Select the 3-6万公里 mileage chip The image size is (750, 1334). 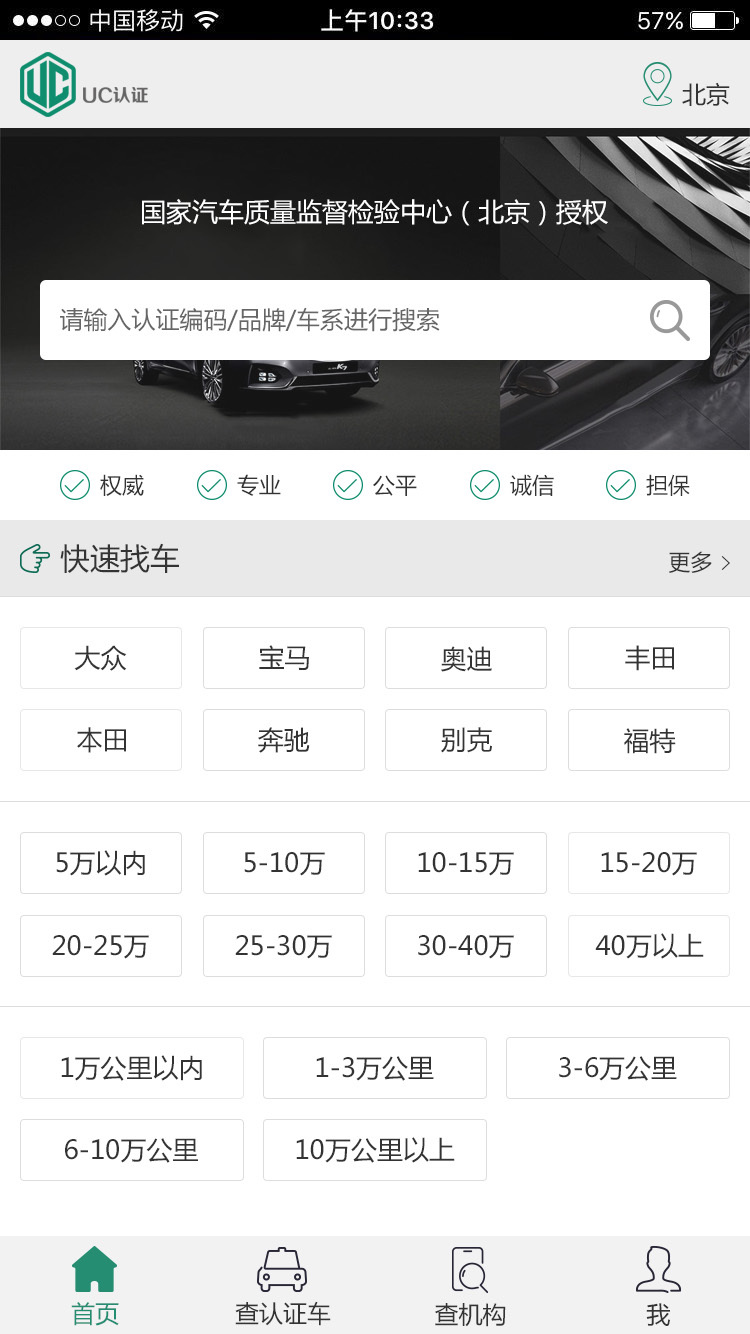point(618,1068)
